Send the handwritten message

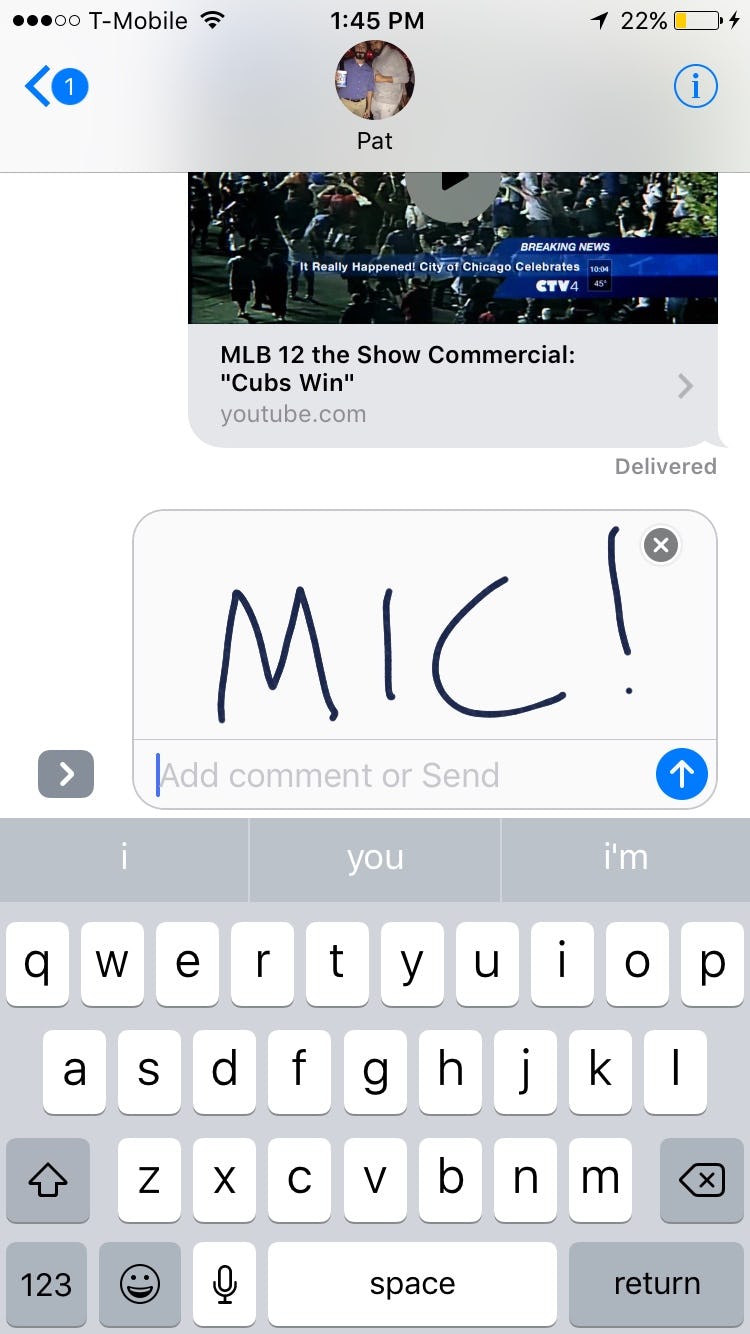tap(682, 774)
